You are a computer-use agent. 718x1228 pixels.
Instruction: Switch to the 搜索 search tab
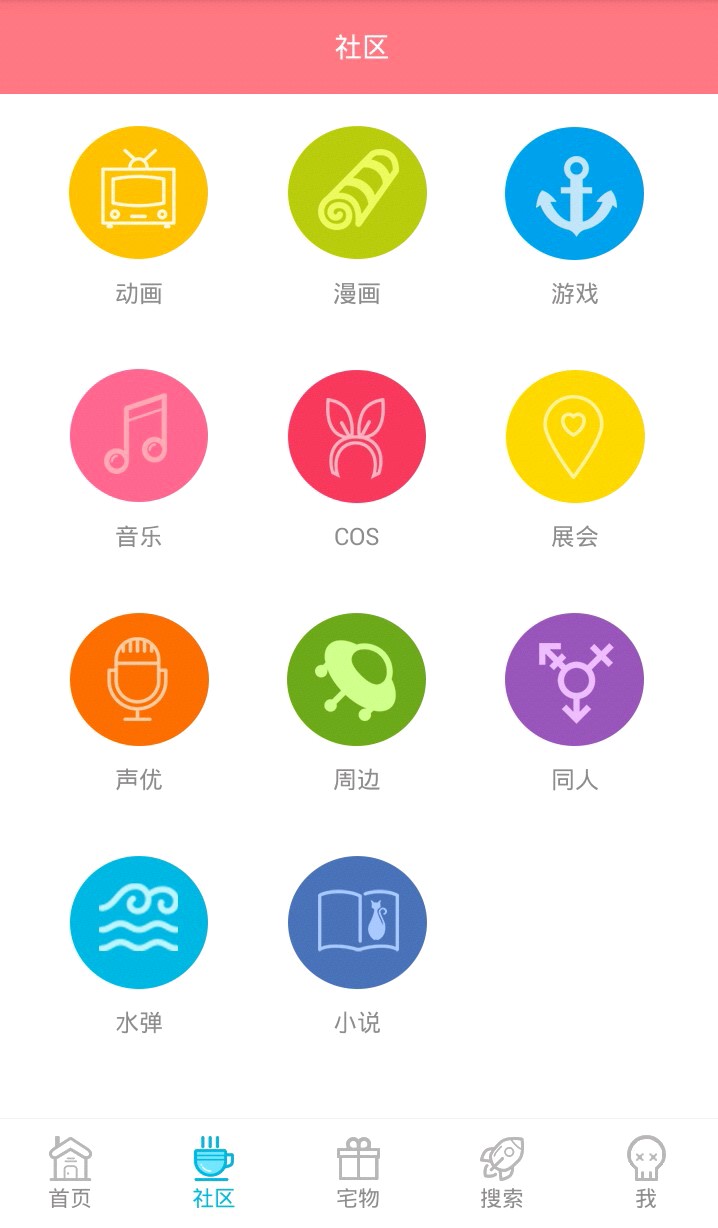(x=502, y=1172)
